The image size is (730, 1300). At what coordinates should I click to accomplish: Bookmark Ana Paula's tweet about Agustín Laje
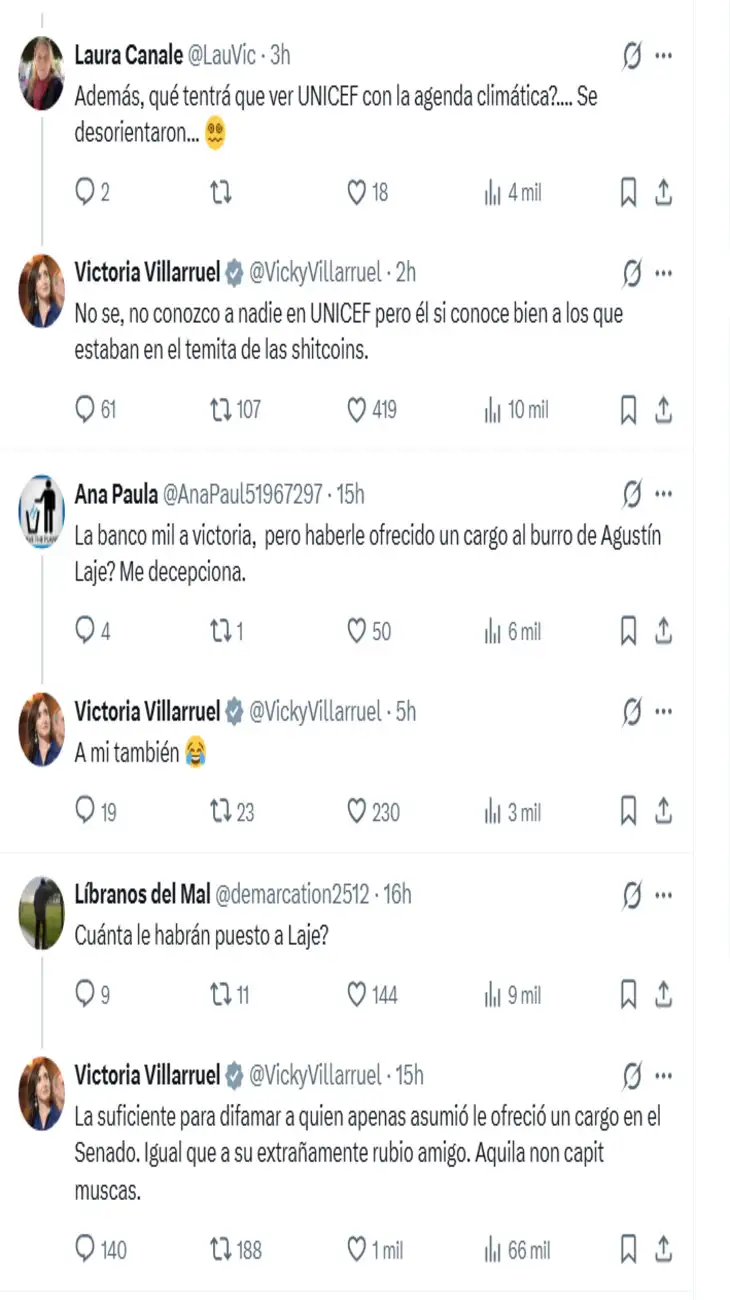(x=628, y=631)
